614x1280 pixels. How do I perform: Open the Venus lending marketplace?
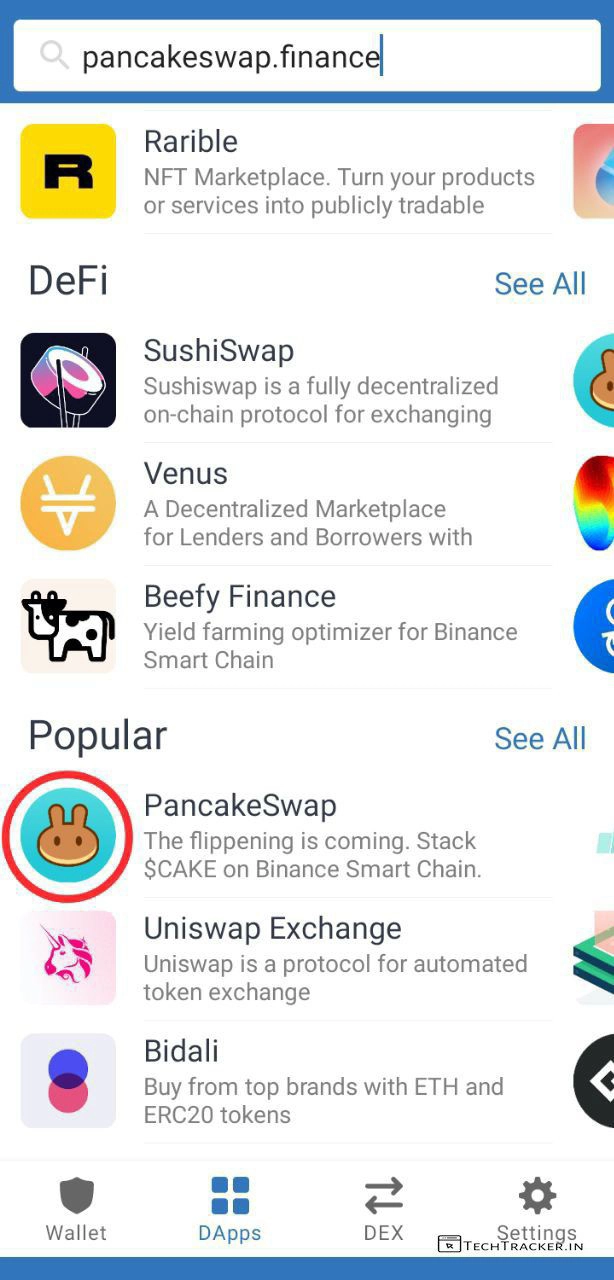click(285, 504)
